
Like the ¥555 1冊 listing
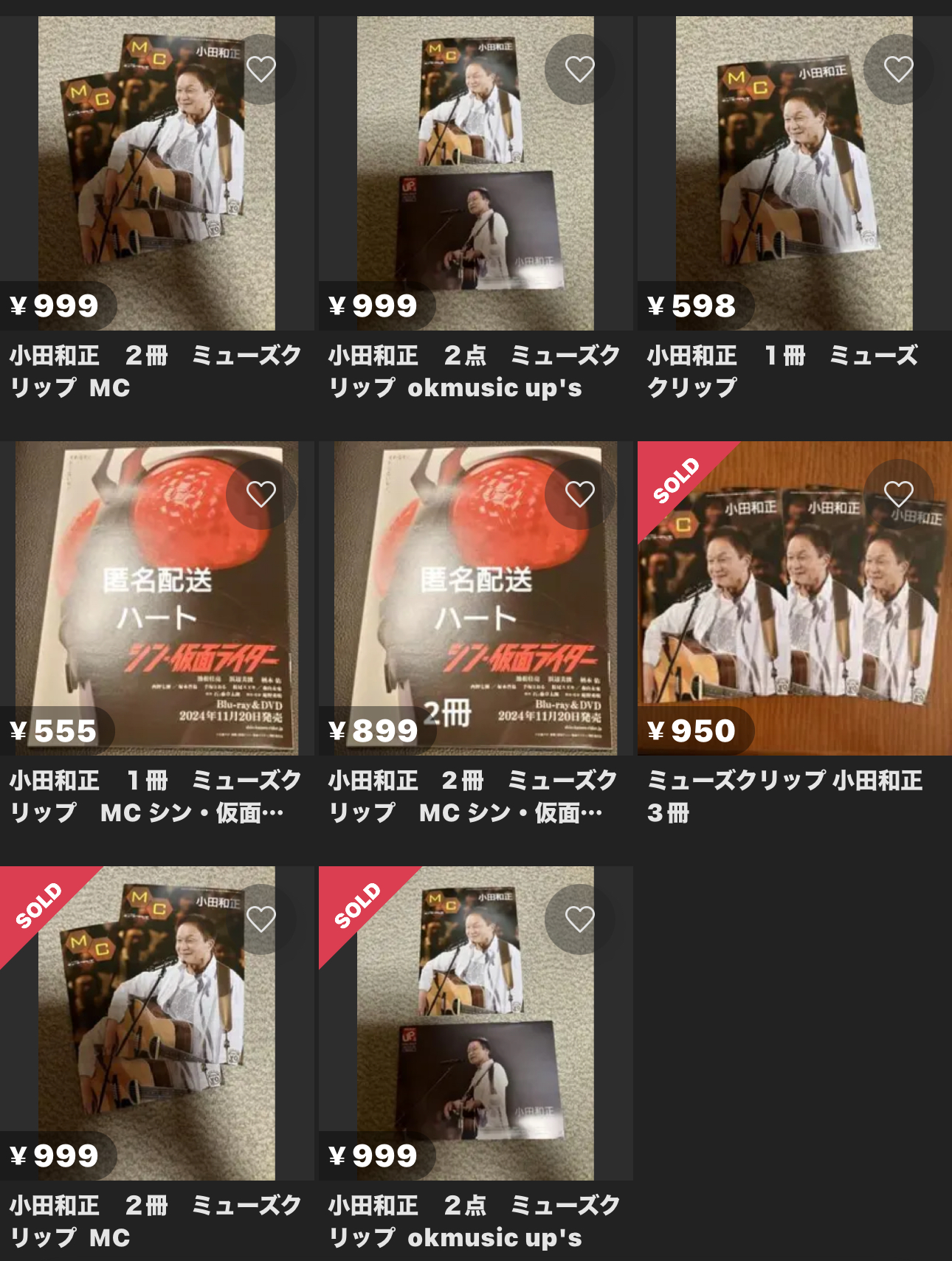(x=261, y=494)
